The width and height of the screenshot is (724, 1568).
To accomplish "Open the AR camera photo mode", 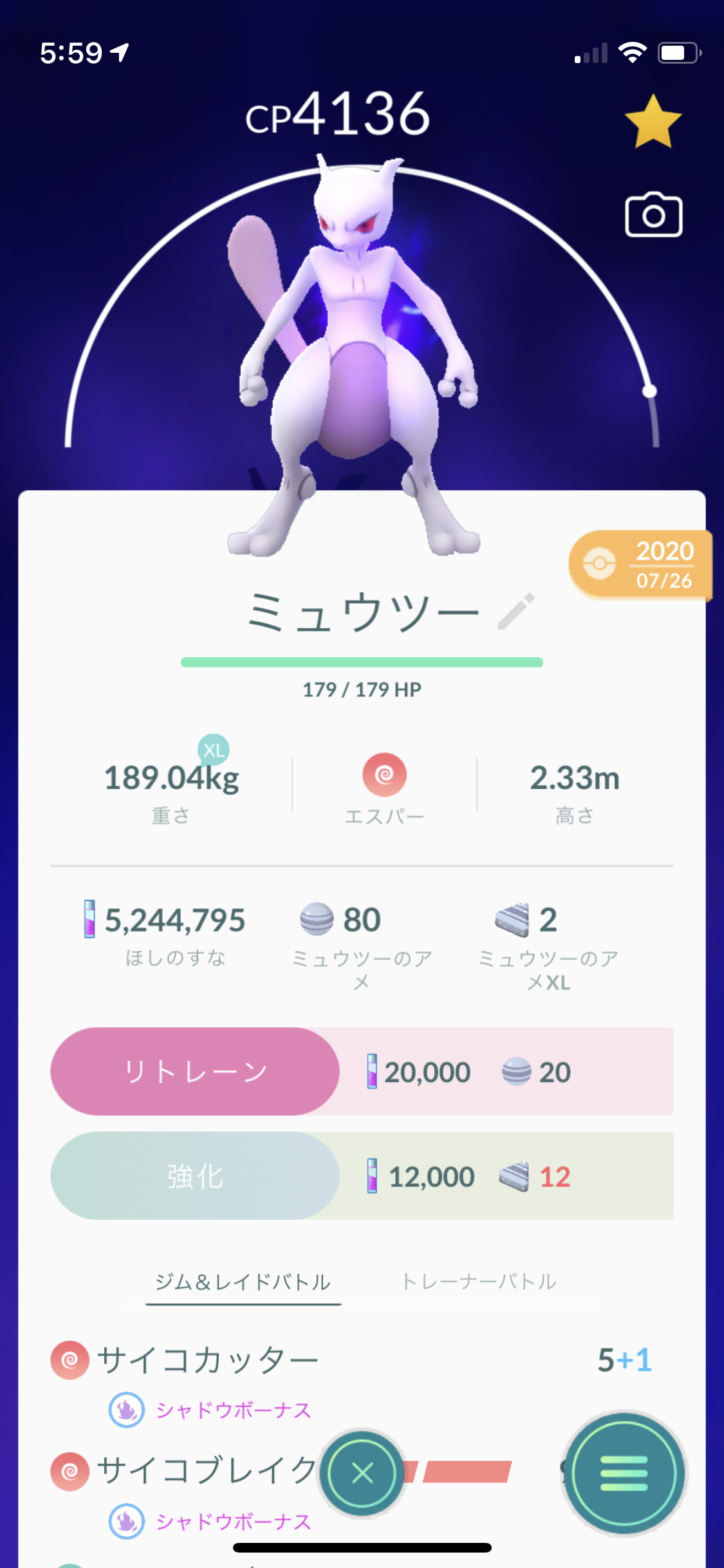I will 653,216.
